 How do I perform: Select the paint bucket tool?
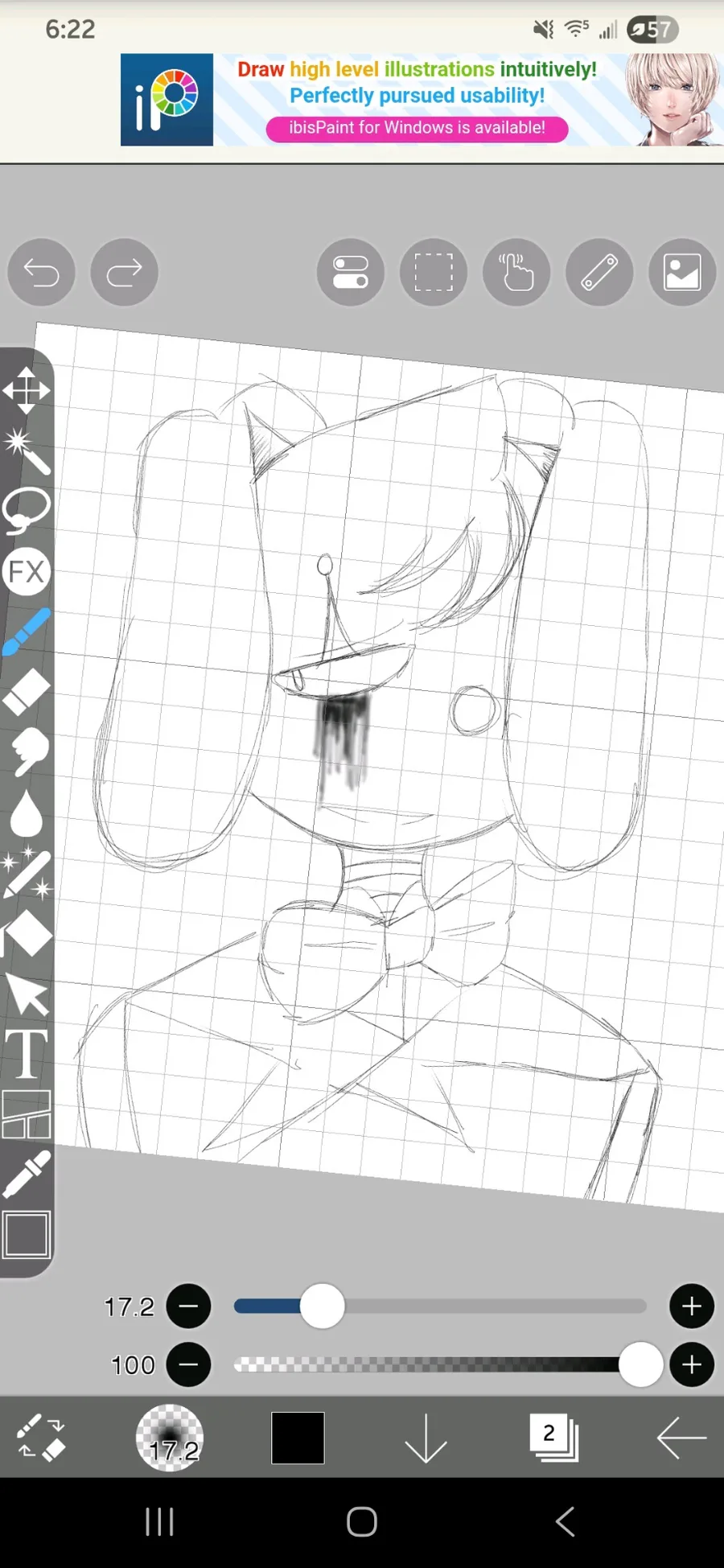[27, 934]
